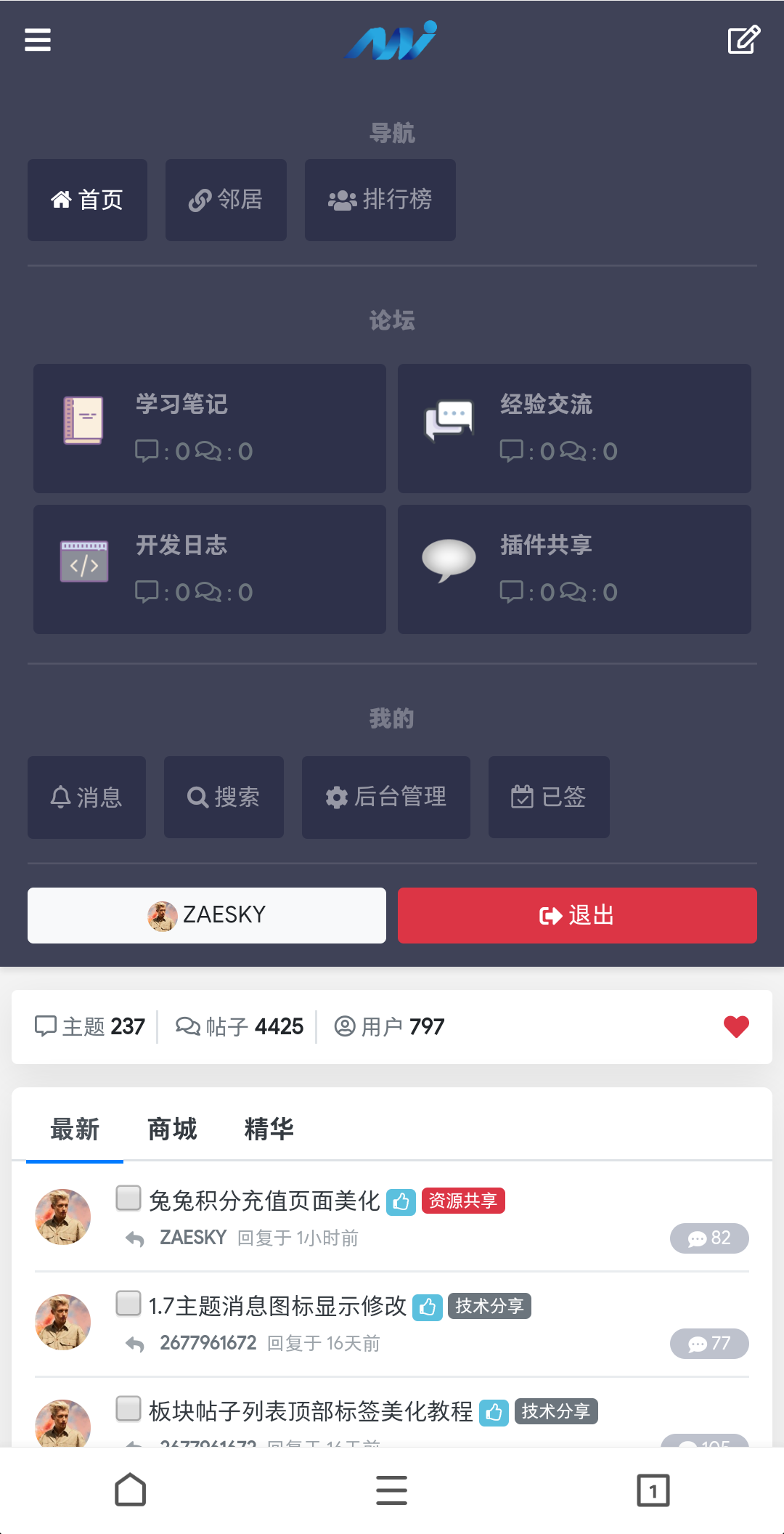This screenshot has height=1534, width=784.
Task: Tap the 已签 check-in button
Action: tap(549, 797)
